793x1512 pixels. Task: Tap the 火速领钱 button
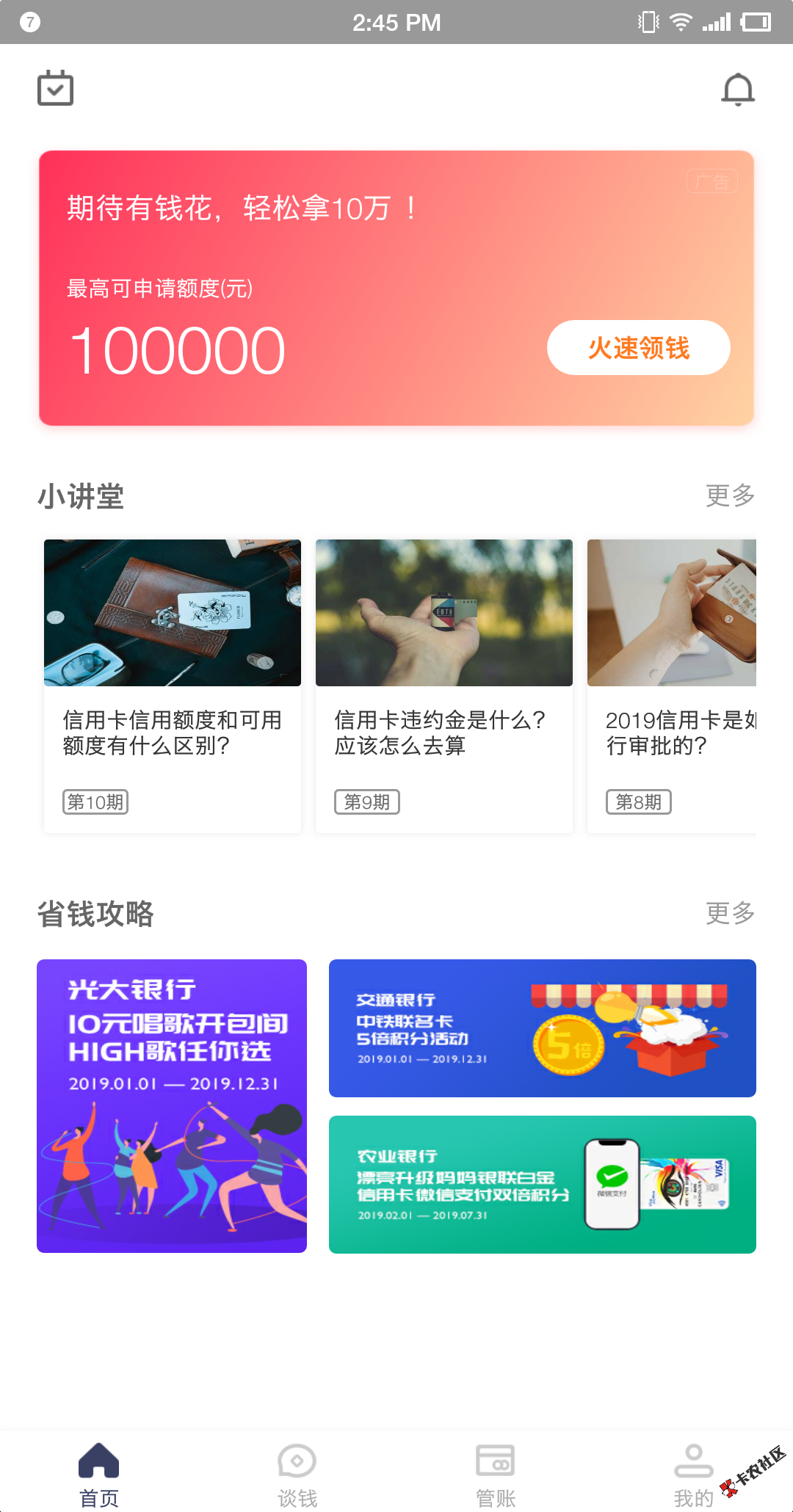(638, 348)
